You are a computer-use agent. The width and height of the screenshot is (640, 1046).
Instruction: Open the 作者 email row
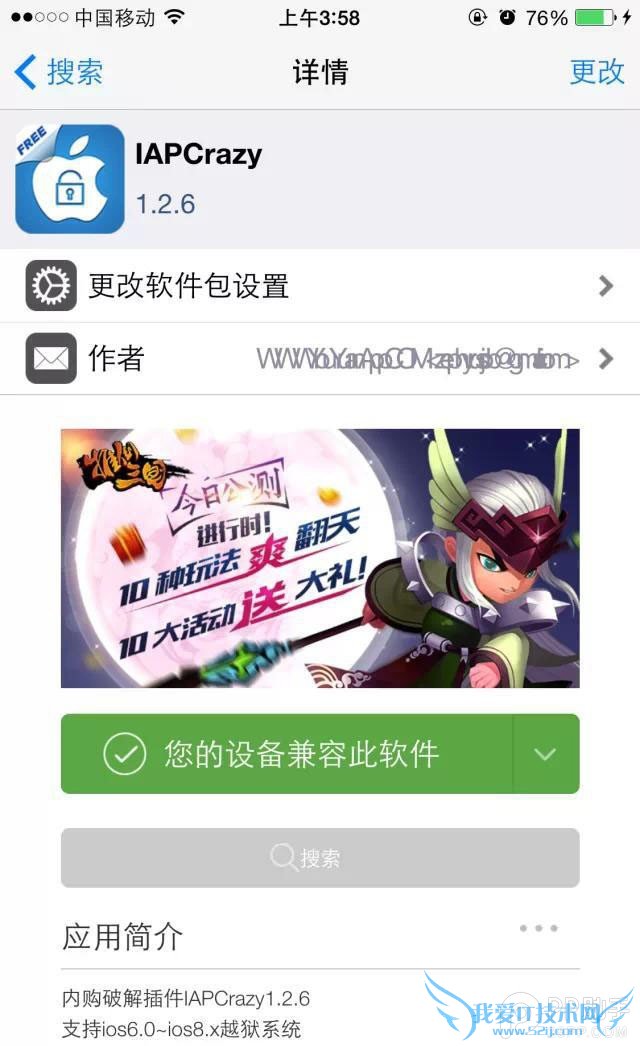pyautogui.click(x=320, y=358)
